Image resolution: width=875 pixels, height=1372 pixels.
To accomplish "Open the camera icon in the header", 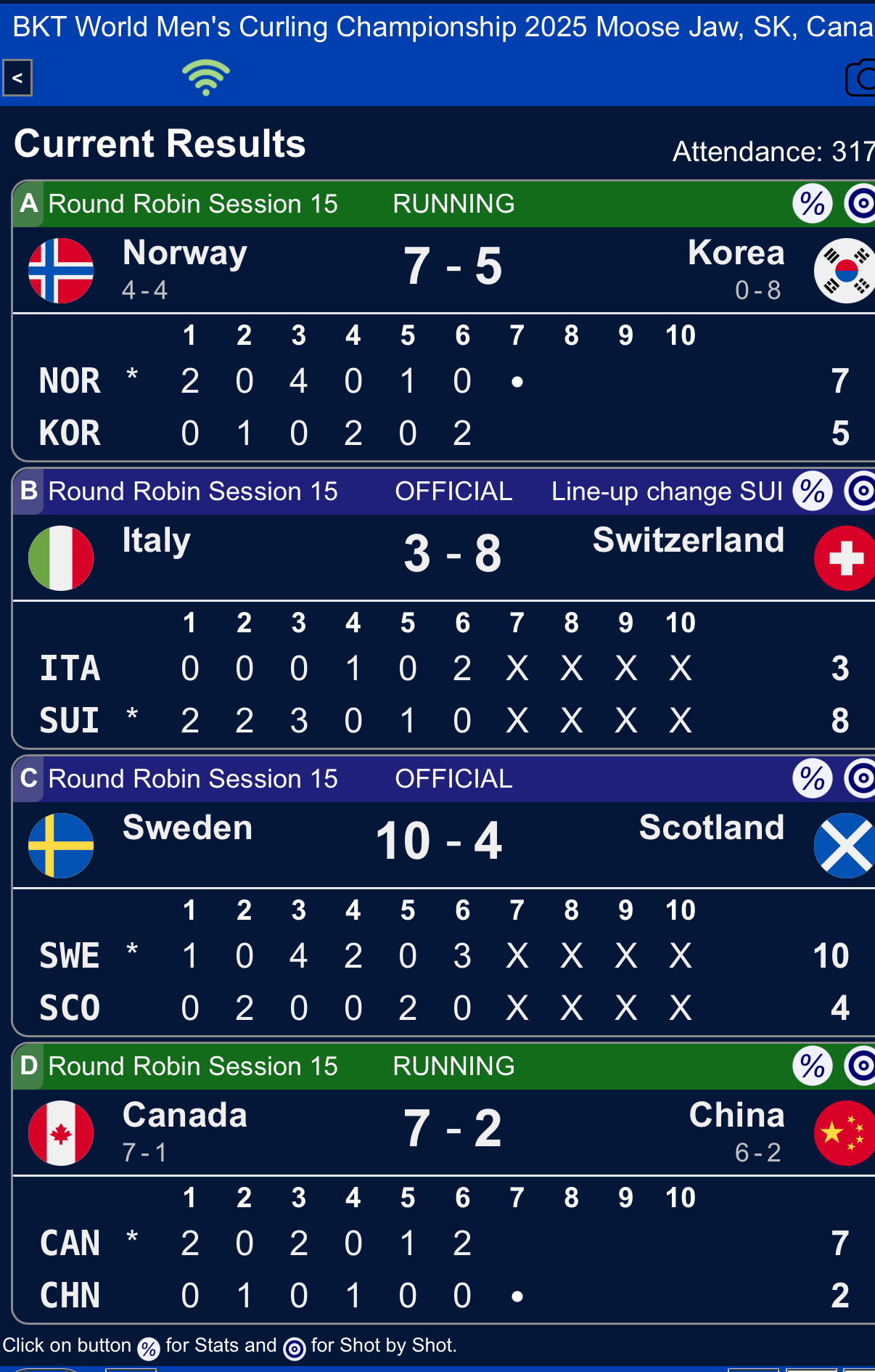I will (x=861, y=78).
